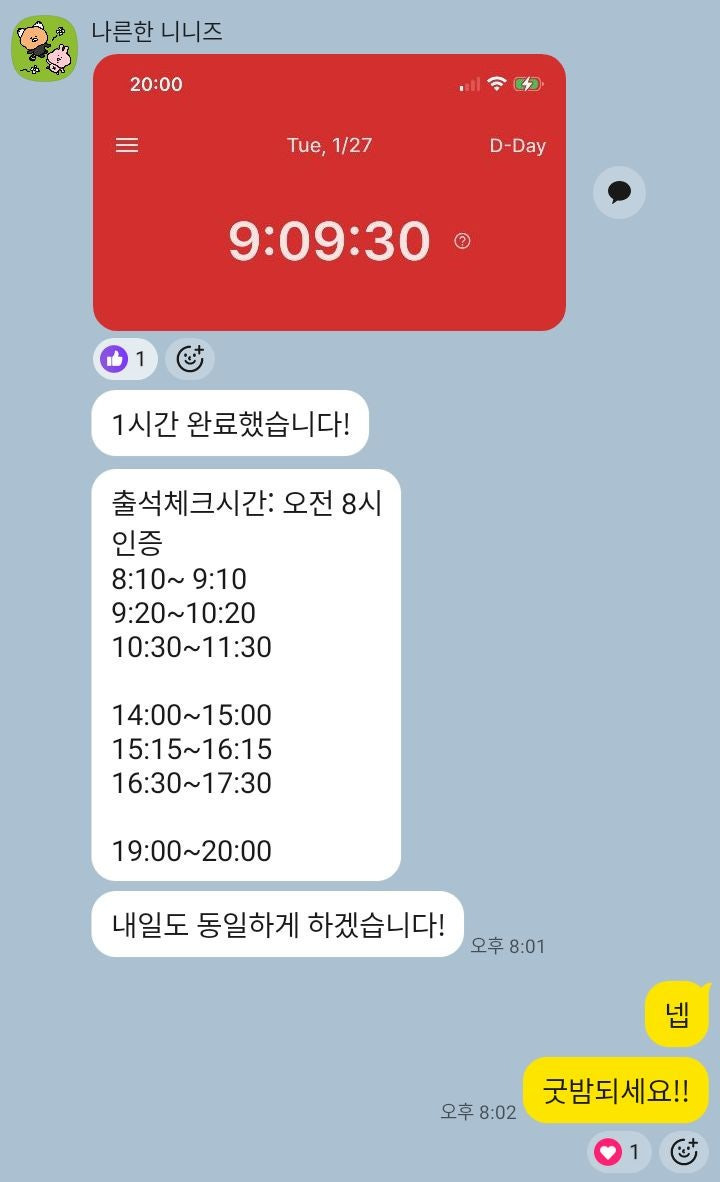This screenshot has height=1182, width=720.
Task: Tap the reply bubble beside the image
Action: pos(619,192)
